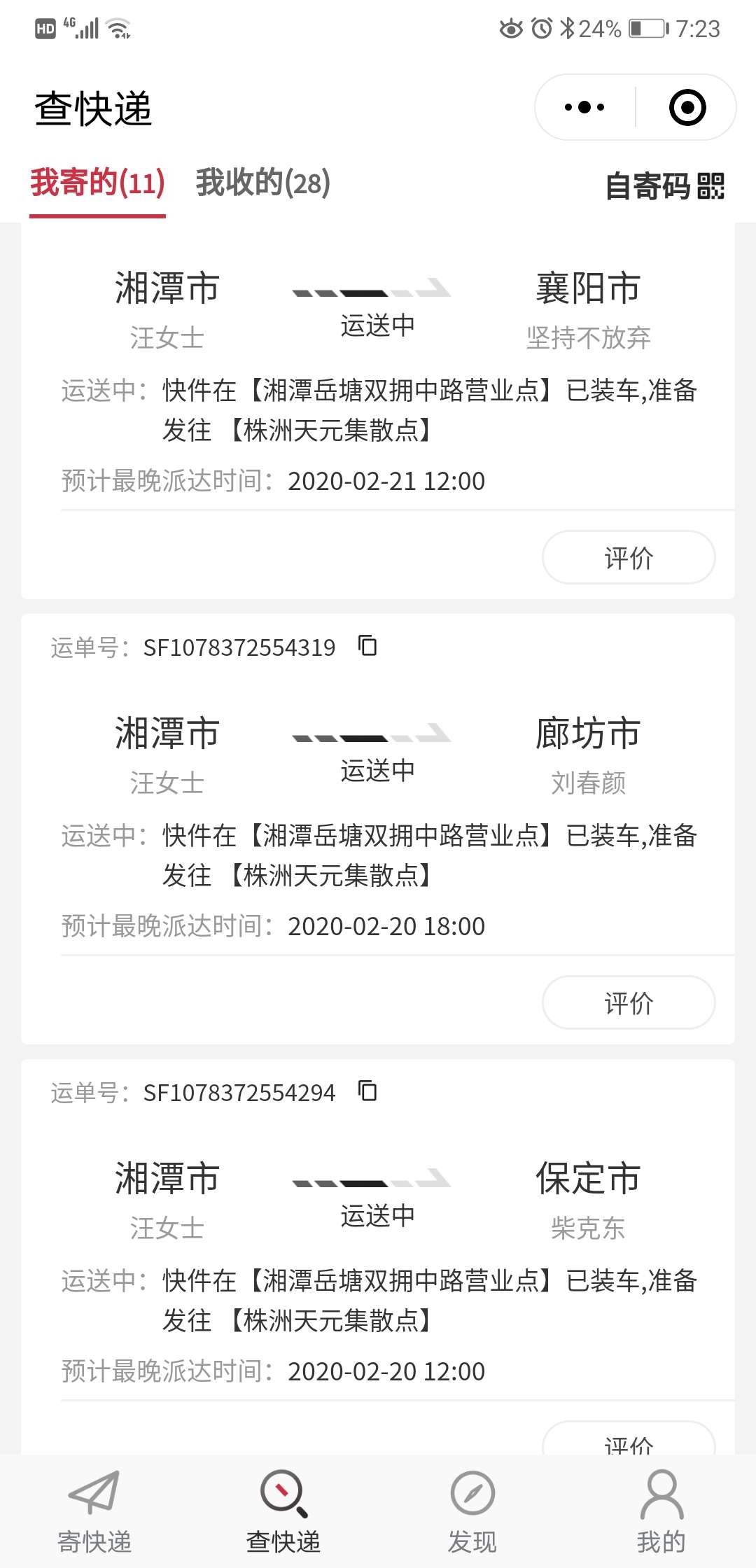Tap recipient nickname 坚持不放弃
Screen dimensions: 756x1568
pyautogui.click(x=588, y=338)
